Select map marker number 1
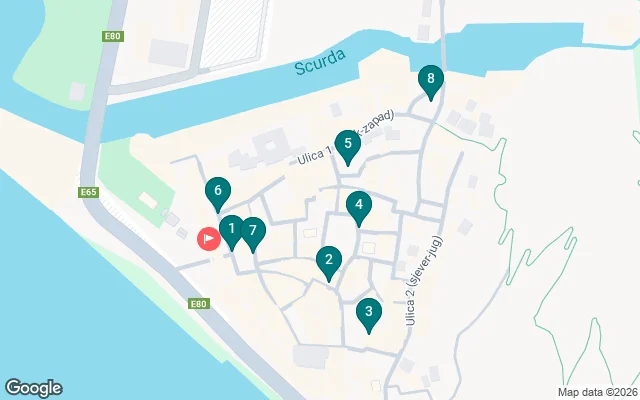The image size is (640, 400). [230, 230]
